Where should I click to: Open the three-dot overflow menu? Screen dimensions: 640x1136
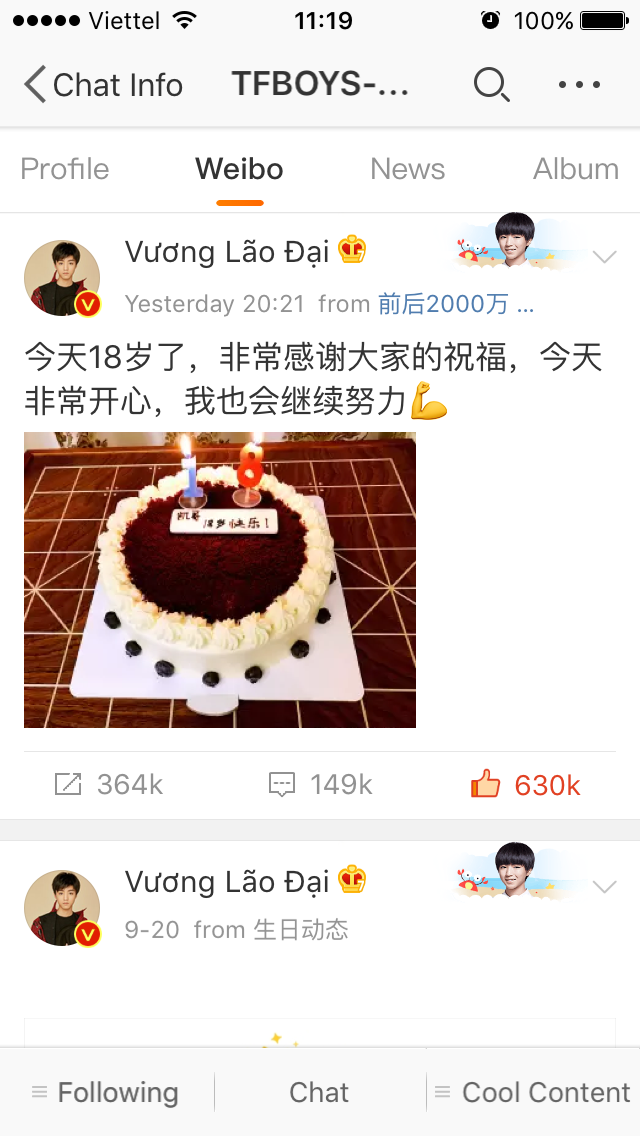(579, 85)
